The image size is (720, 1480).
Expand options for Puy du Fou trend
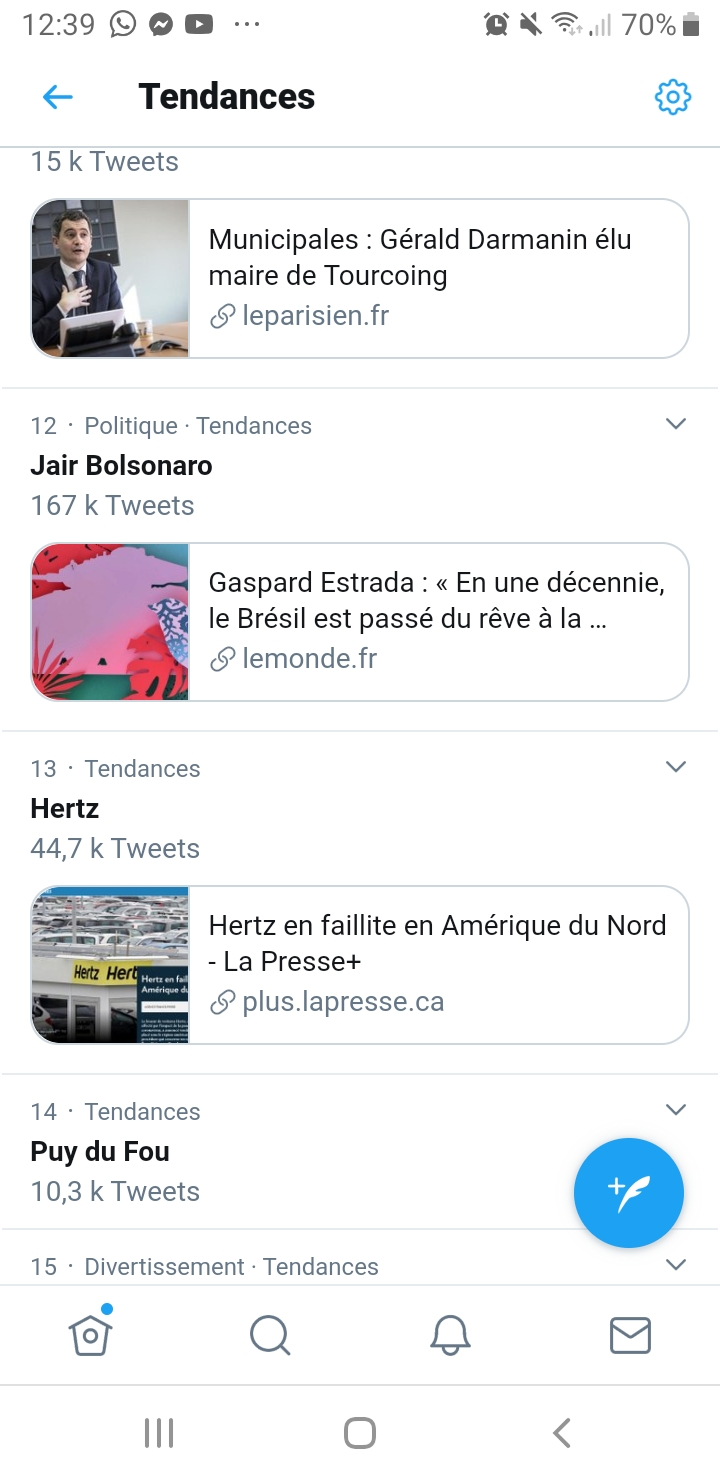pyautogui.click(x=676, y=1110)
